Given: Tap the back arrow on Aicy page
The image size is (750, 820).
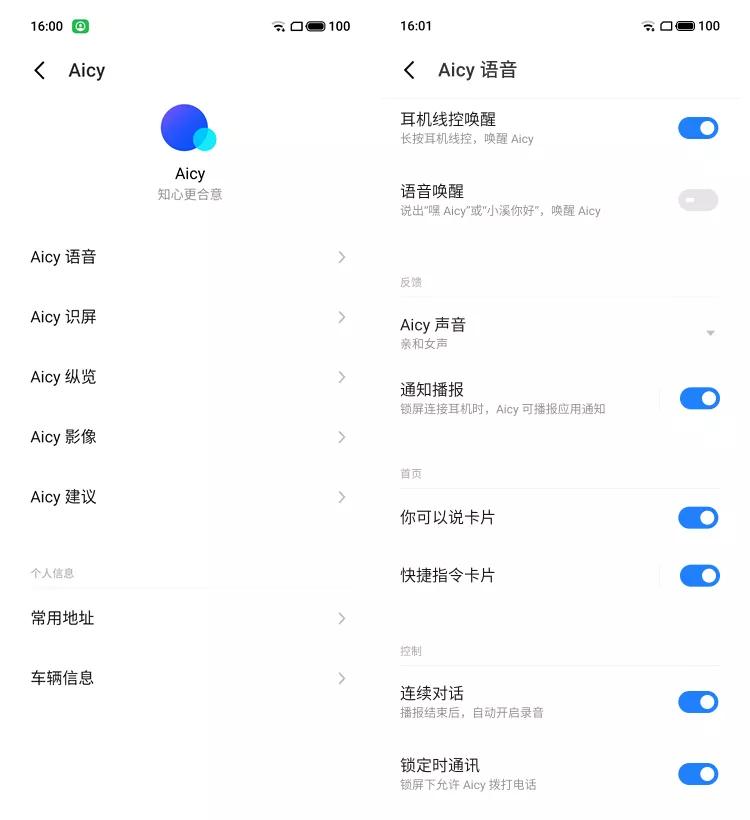Looking at the screenshot, I should click(x=39, y=70).
